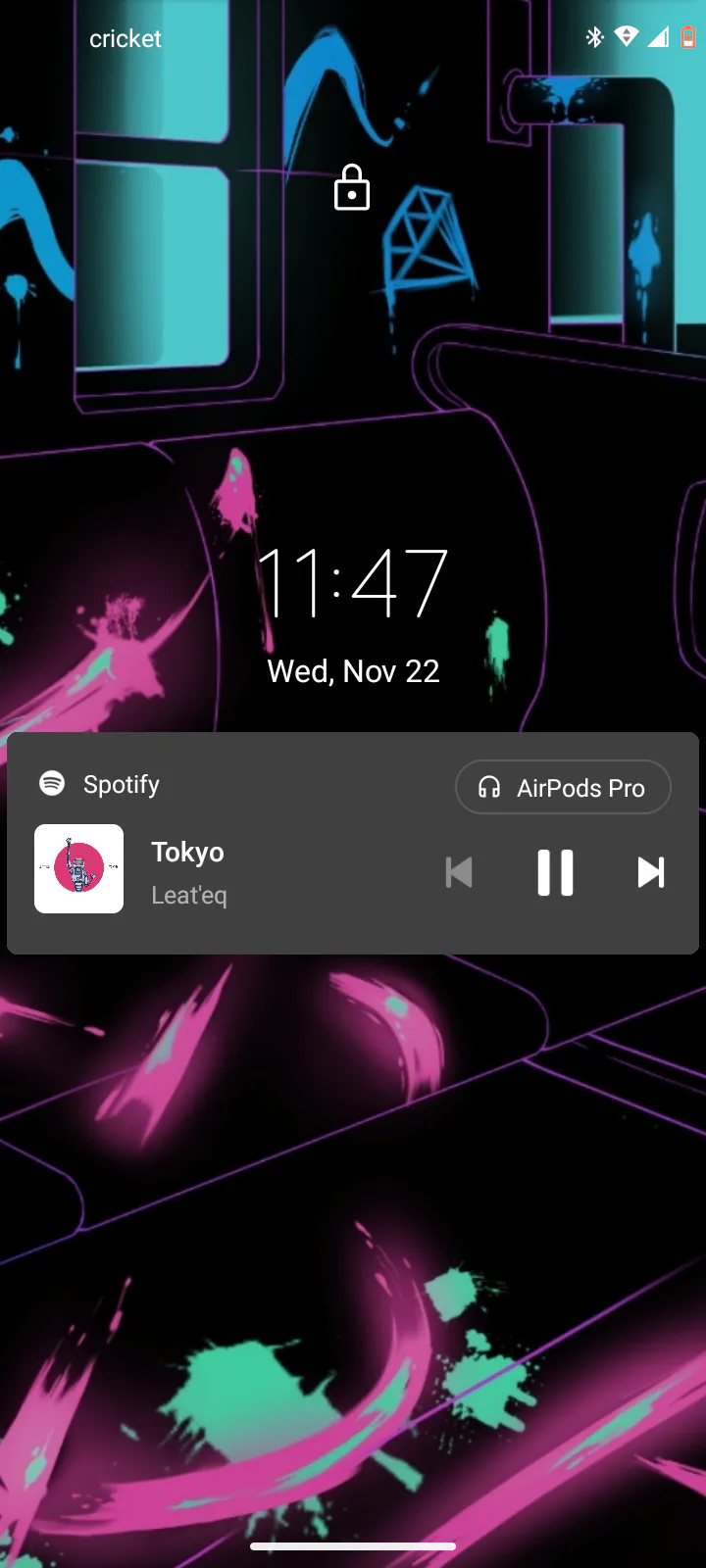Image resolution: width=706 pixels, height=1568 pixels.
Task: Pause the song Tokyo
Action: tap(555, 872)
